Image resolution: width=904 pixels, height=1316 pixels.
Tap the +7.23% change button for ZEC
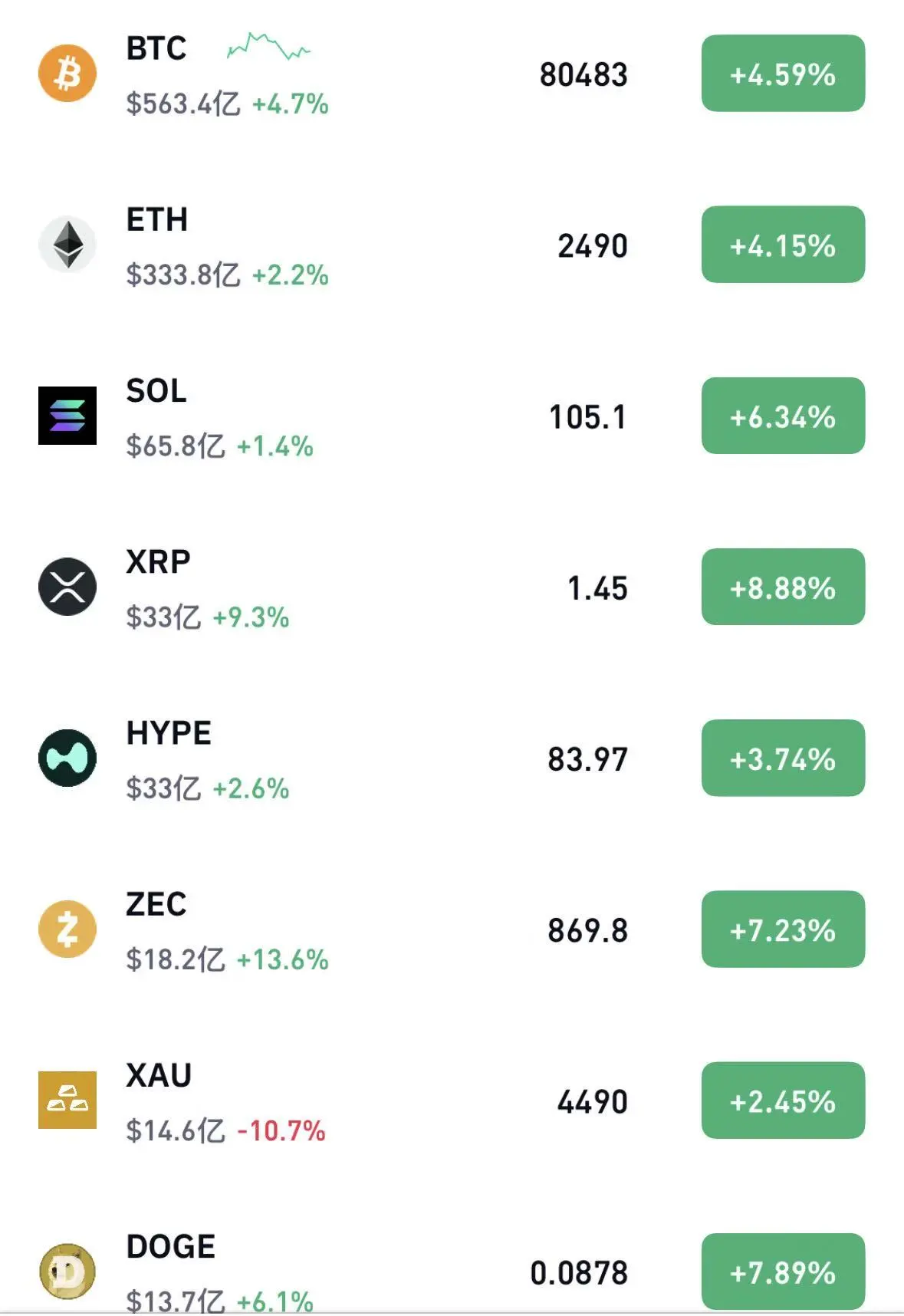[x=783, y=929]
